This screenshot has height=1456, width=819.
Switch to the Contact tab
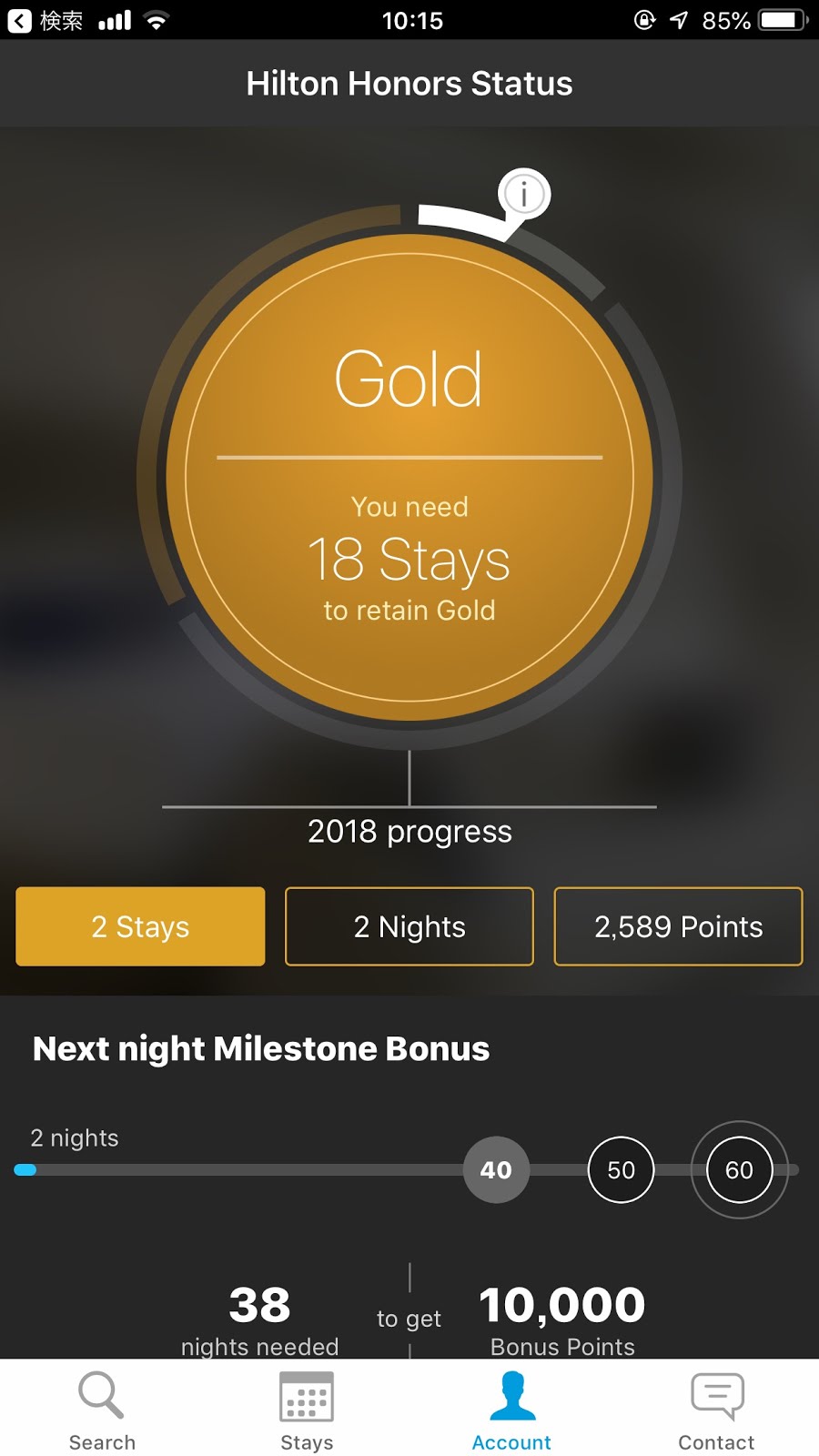pyautogui.click(x=716, y=1410)
